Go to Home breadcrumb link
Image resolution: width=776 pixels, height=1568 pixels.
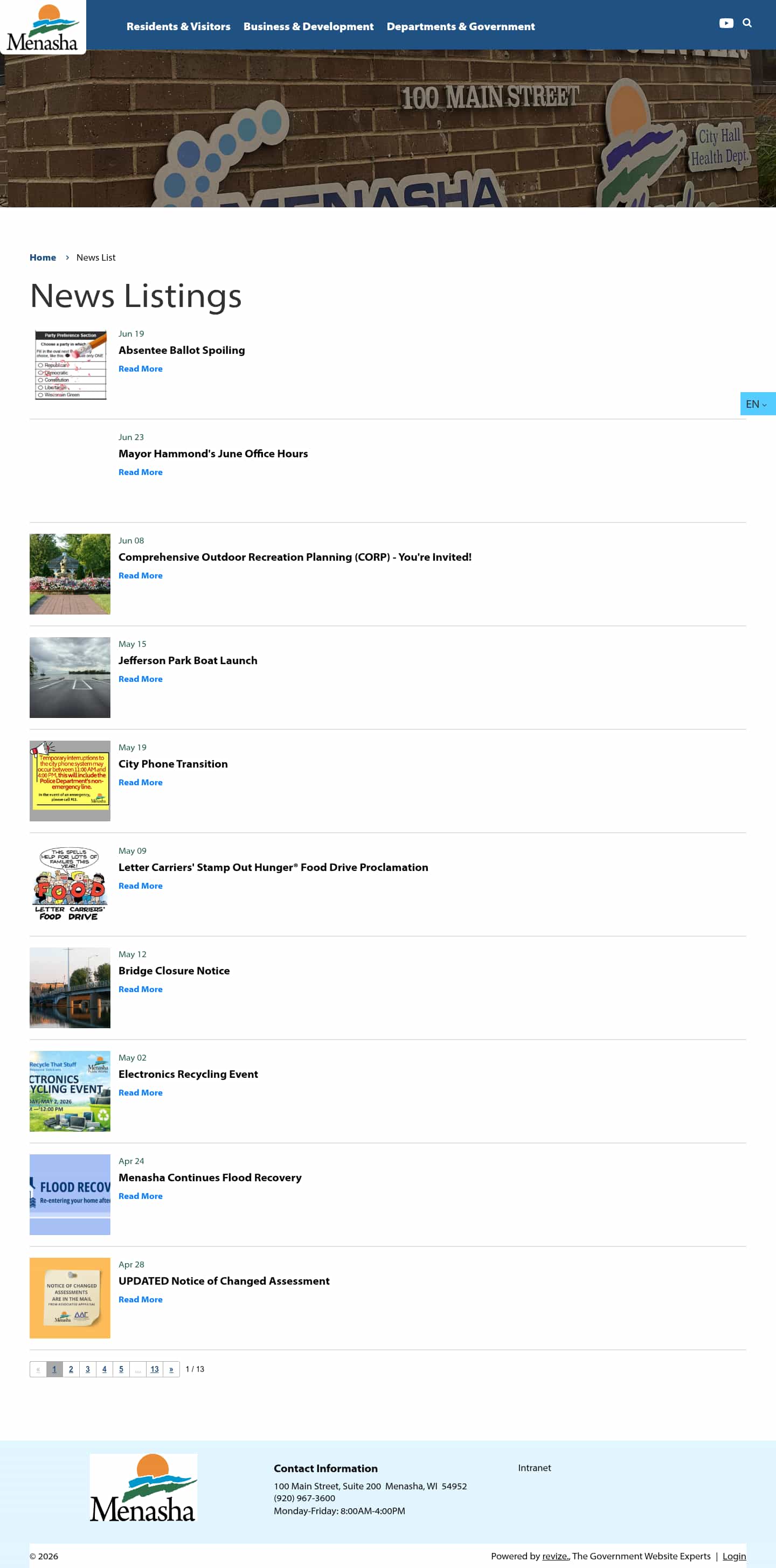(x=43, y=257)
